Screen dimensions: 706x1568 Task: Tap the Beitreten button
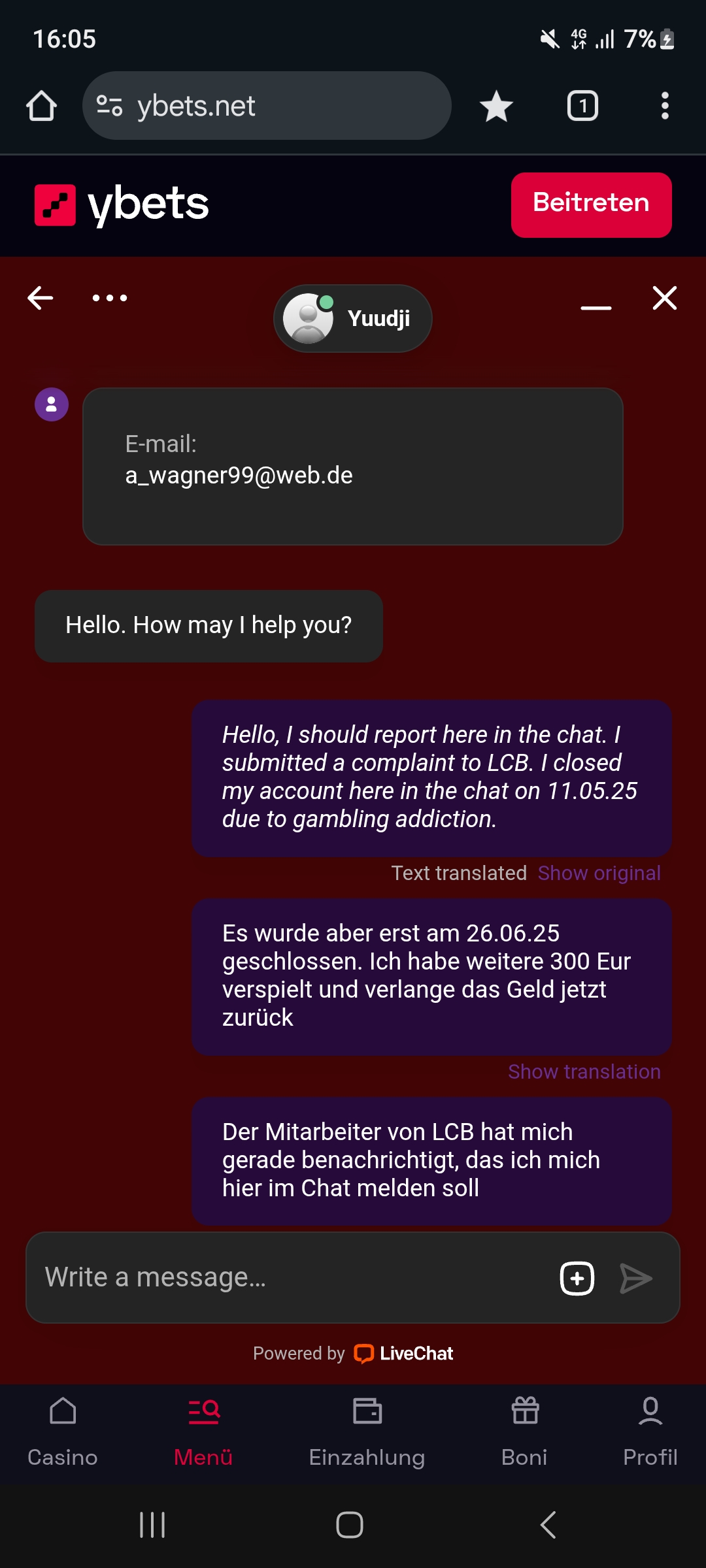pyautogui.click(x=591, y=204)
